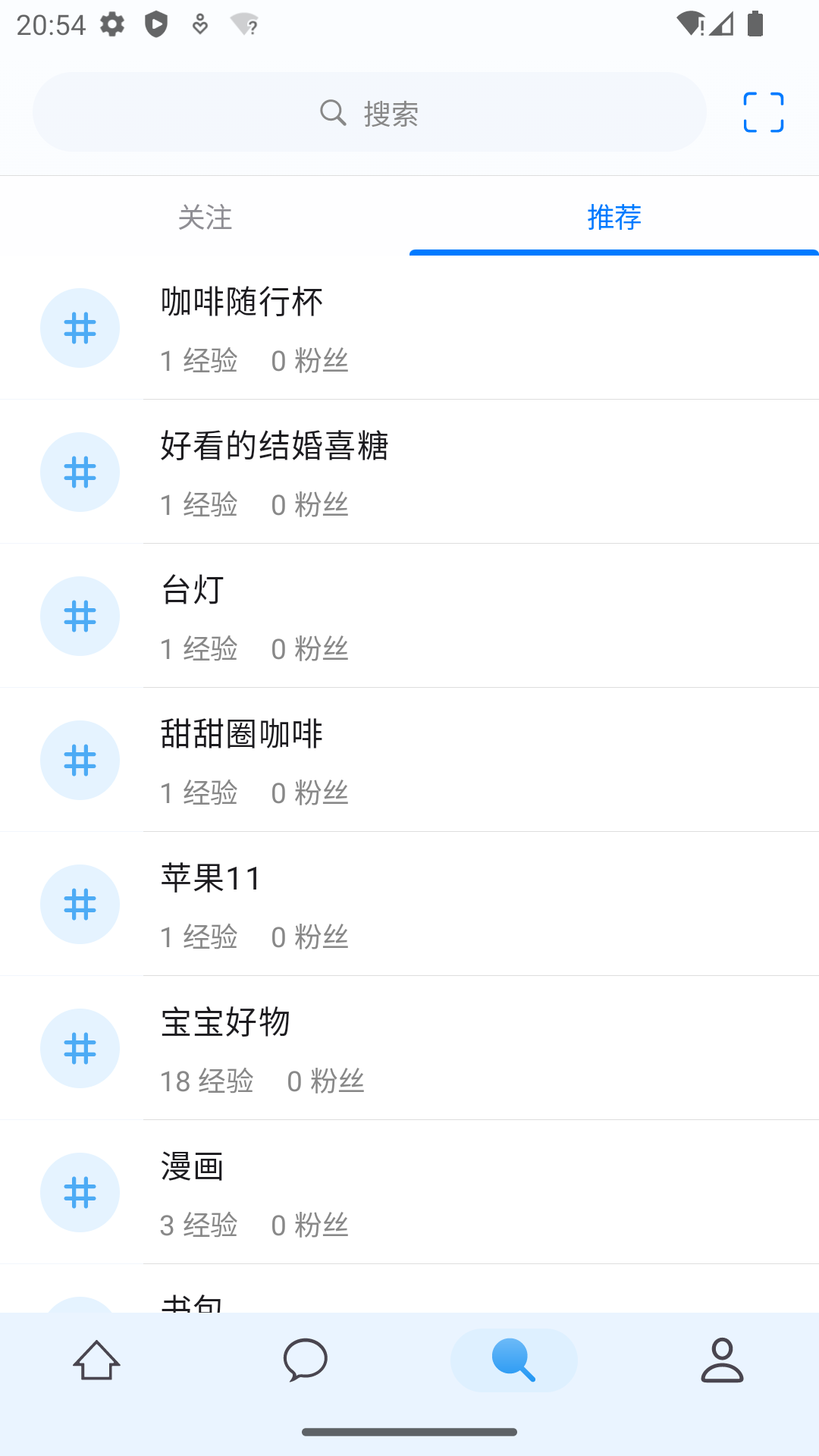Select the home icon in bottom navigation

(x=96, y=1360)
